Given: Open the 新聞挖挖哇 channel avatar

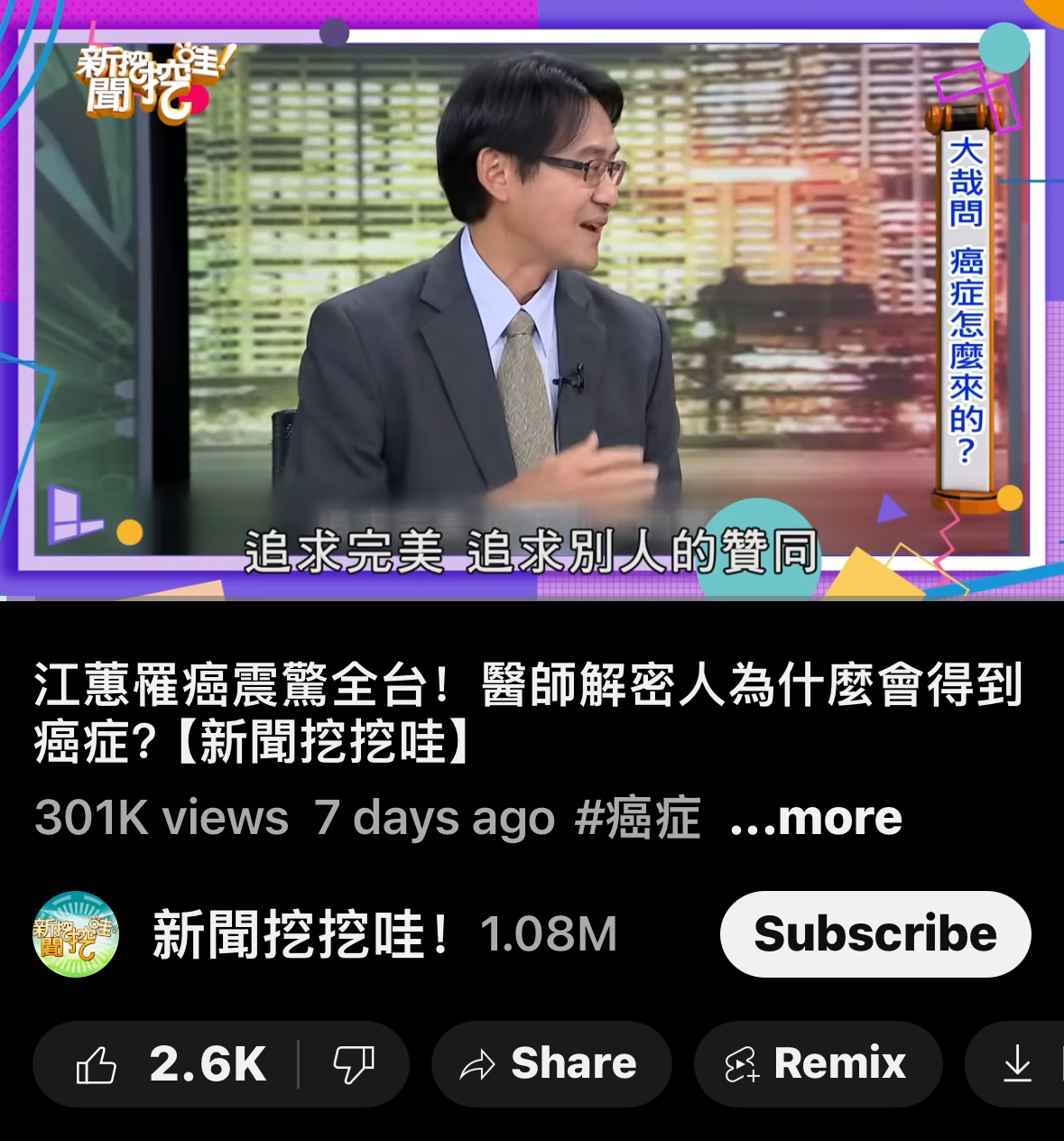Looking at the screenshot, I should pyautogui.click(x=76, y=934).
